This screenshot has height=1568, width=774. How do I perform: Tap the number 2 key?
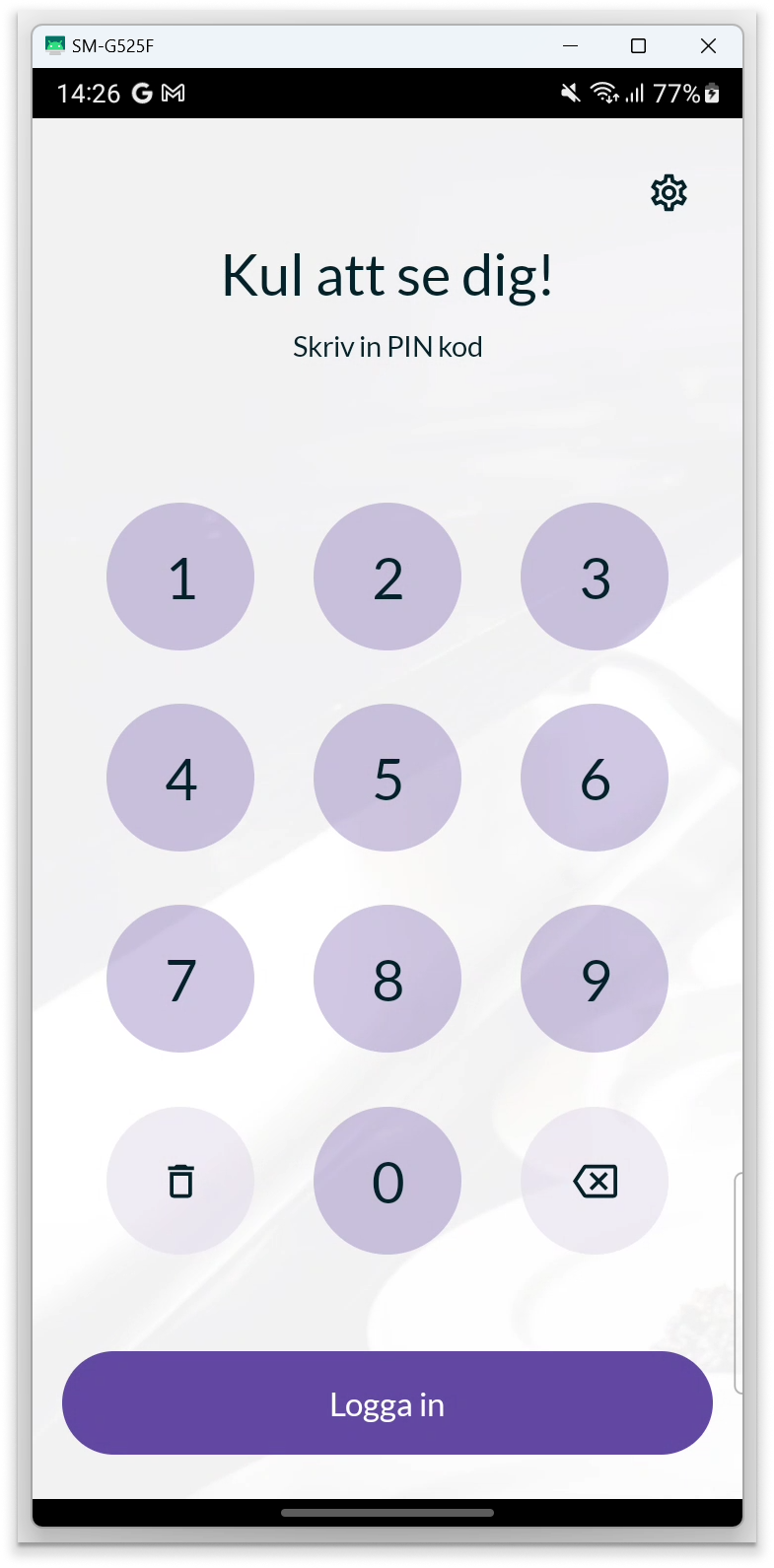coord(387,578)
